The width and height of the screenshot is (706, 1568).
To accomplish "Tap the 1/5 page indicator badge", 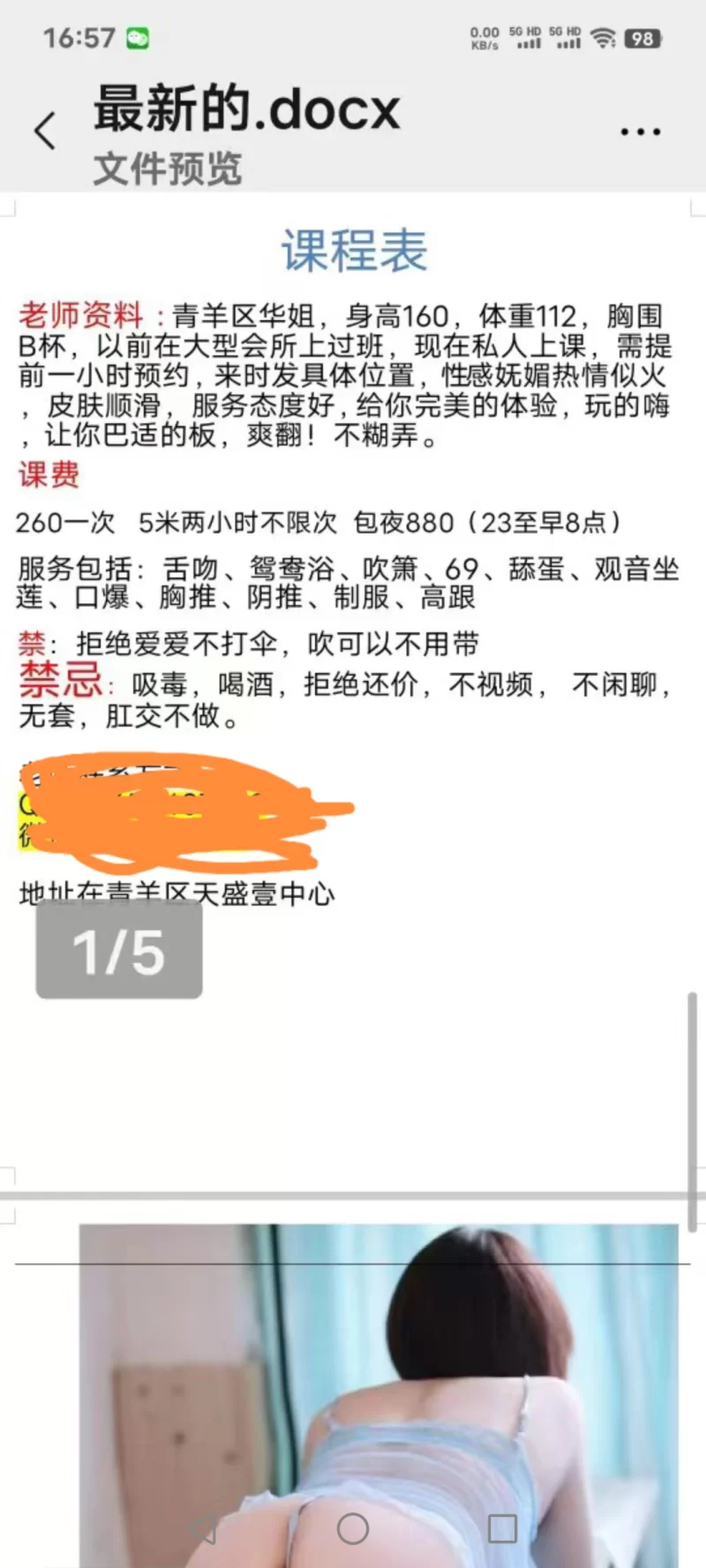I will point(119,950).
